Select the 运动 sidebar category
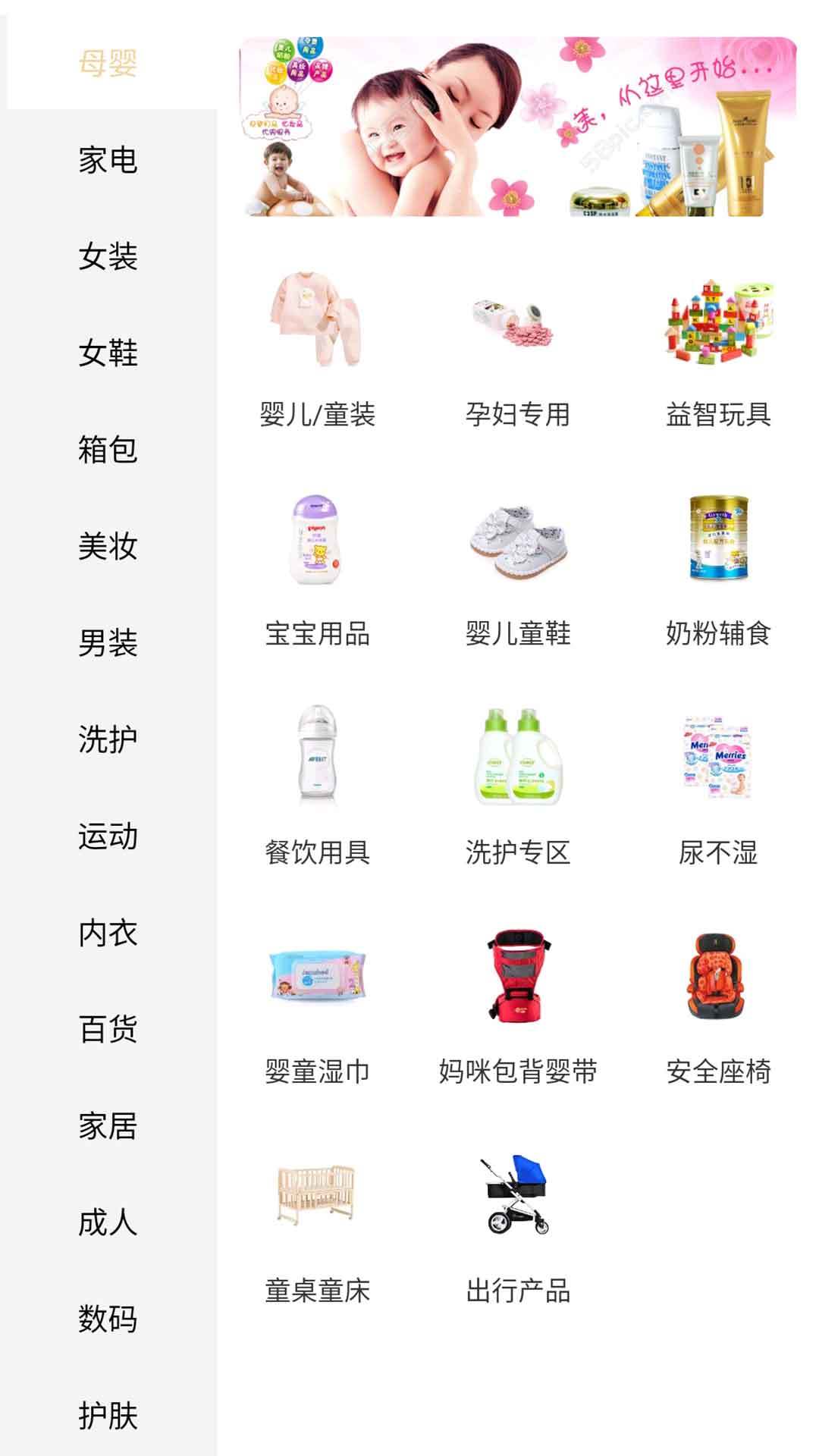The image size is (819, 1456). point(108,836)
